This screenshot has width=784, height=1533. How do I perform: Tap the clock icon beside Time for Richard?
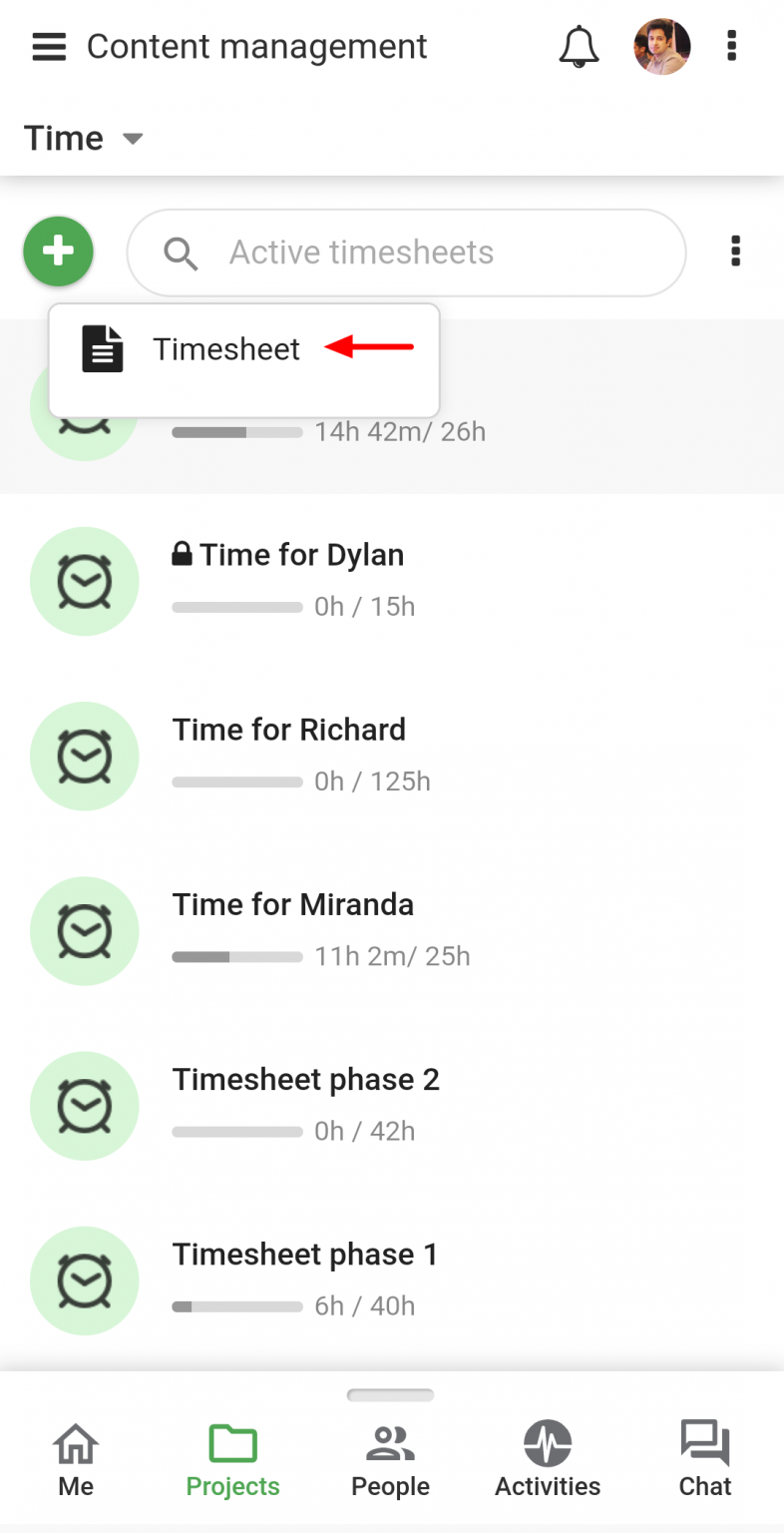click(x=85, y=756)
